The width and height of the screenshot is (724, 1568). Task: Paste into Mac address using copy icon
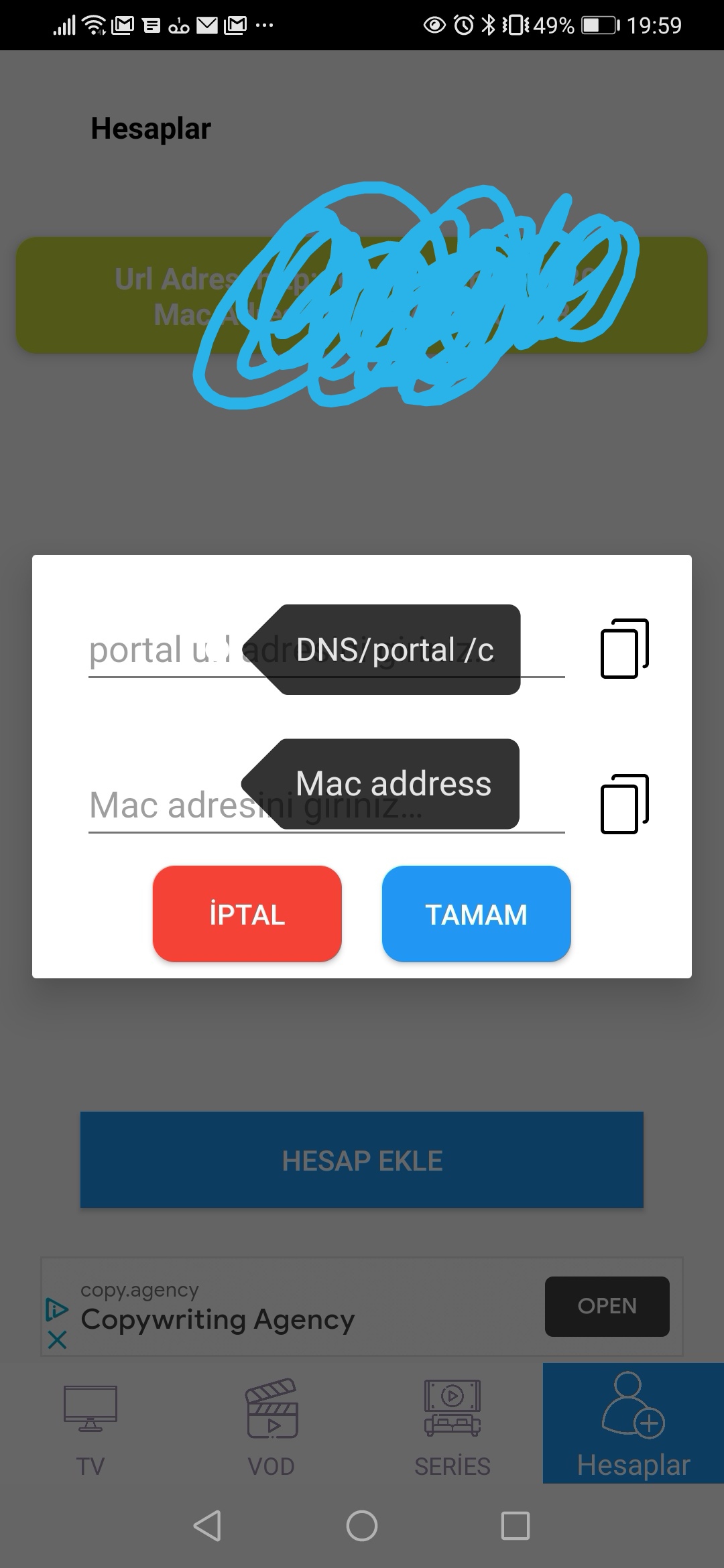[624, 804]
